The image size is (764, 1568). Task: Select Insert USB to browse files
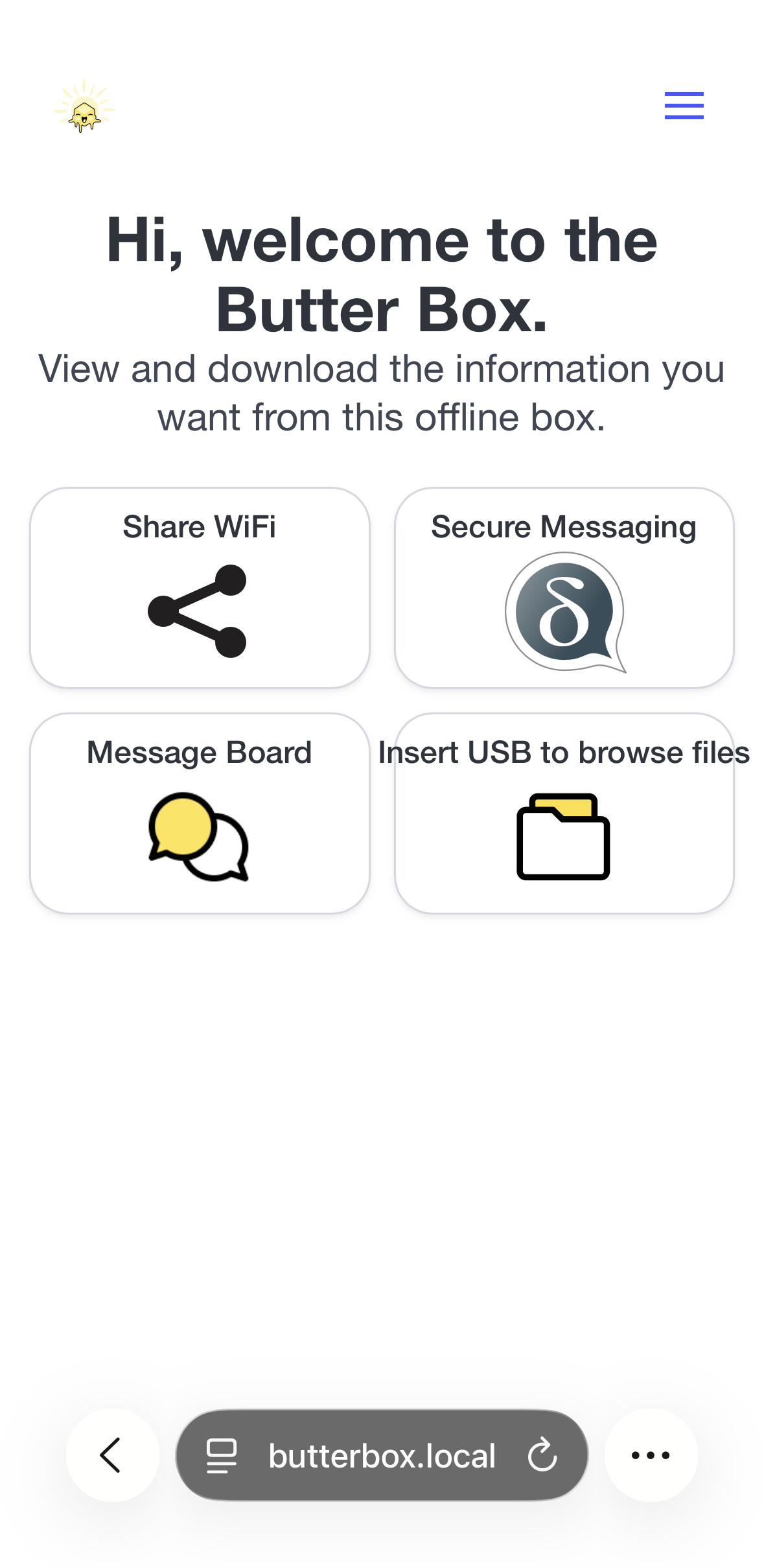[564, 813]
